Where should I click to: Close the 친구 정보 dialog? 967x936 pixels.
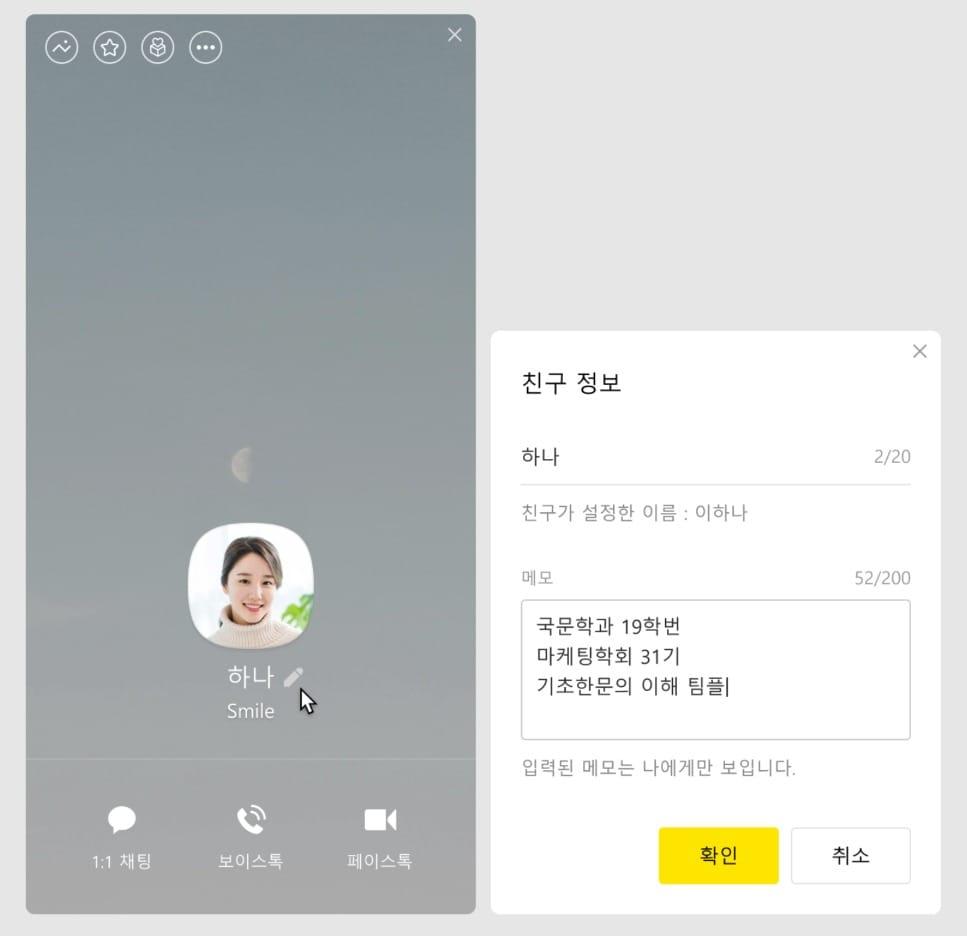(x=920, y=351)
